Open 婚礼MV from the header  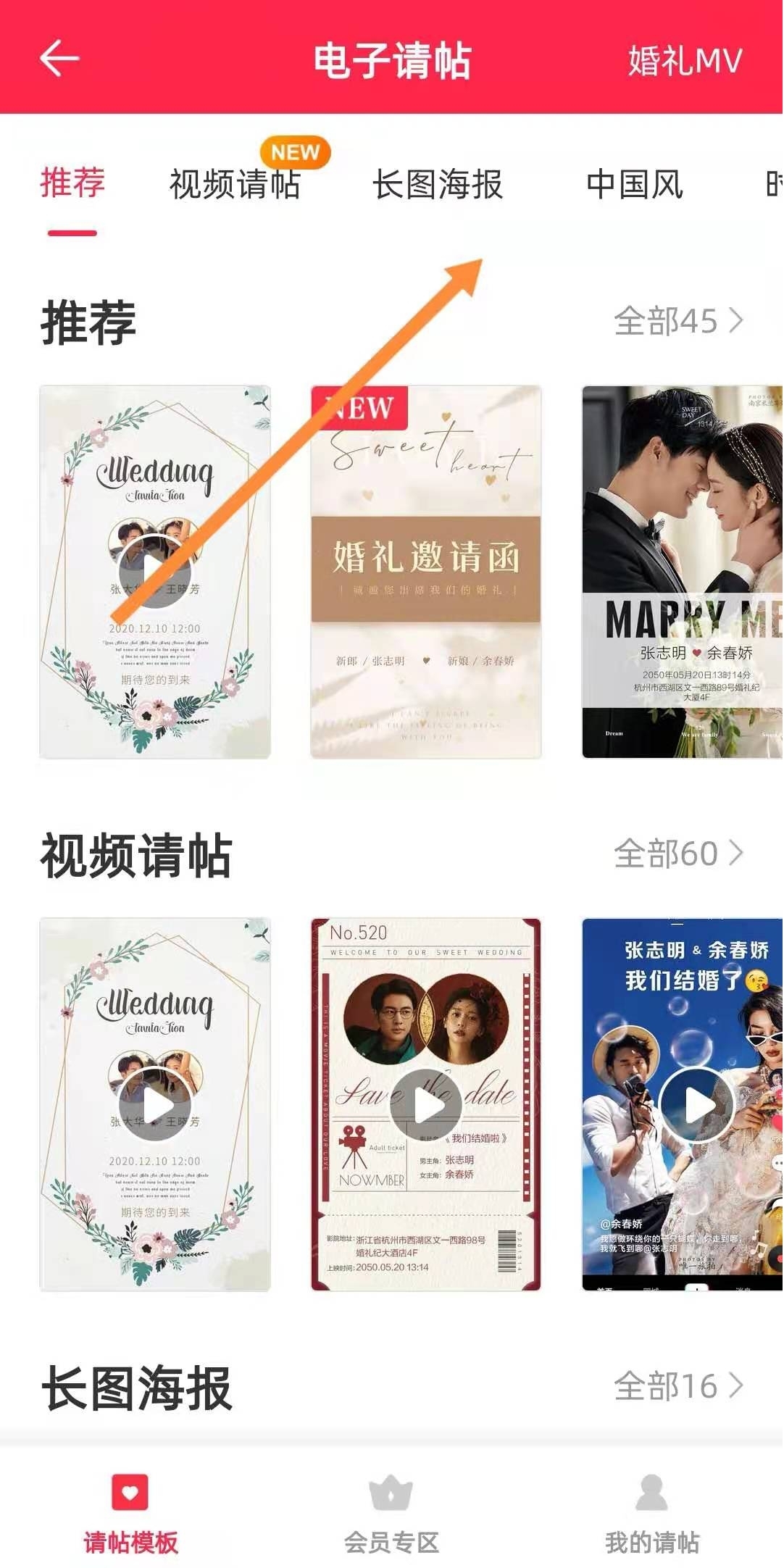685,60
